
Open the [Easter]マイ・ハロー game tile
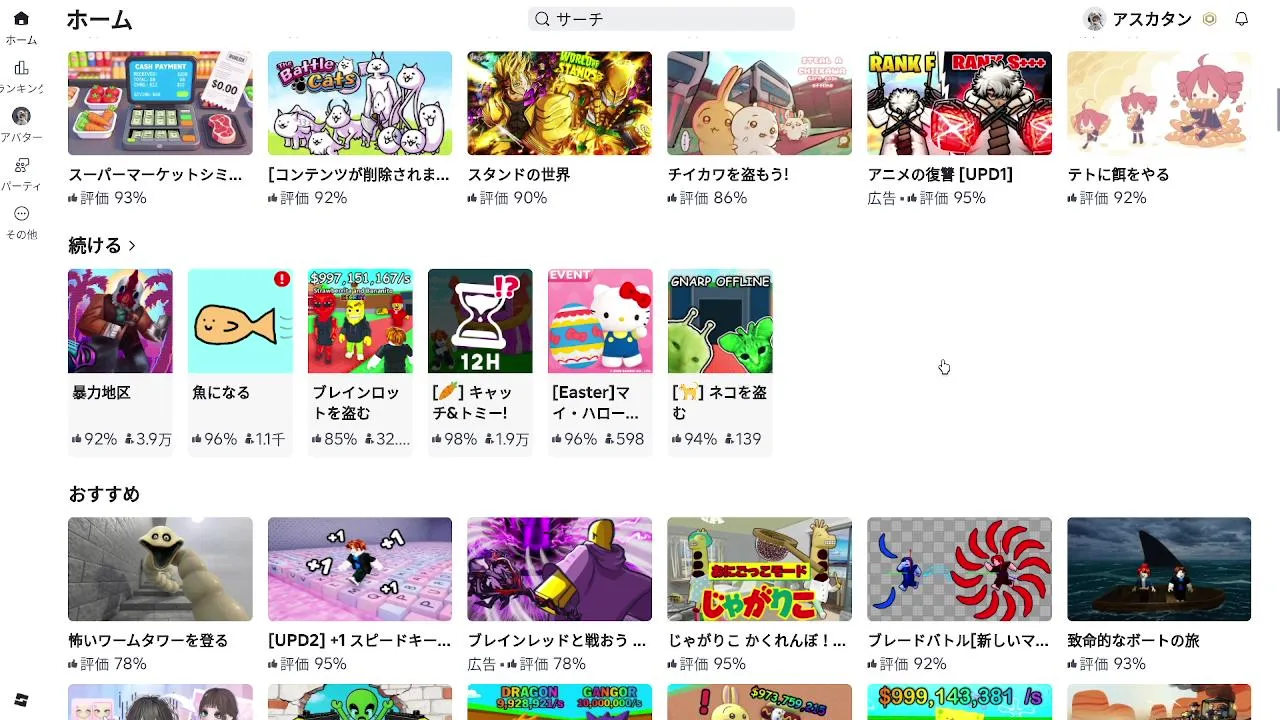[x=600, y=321]
